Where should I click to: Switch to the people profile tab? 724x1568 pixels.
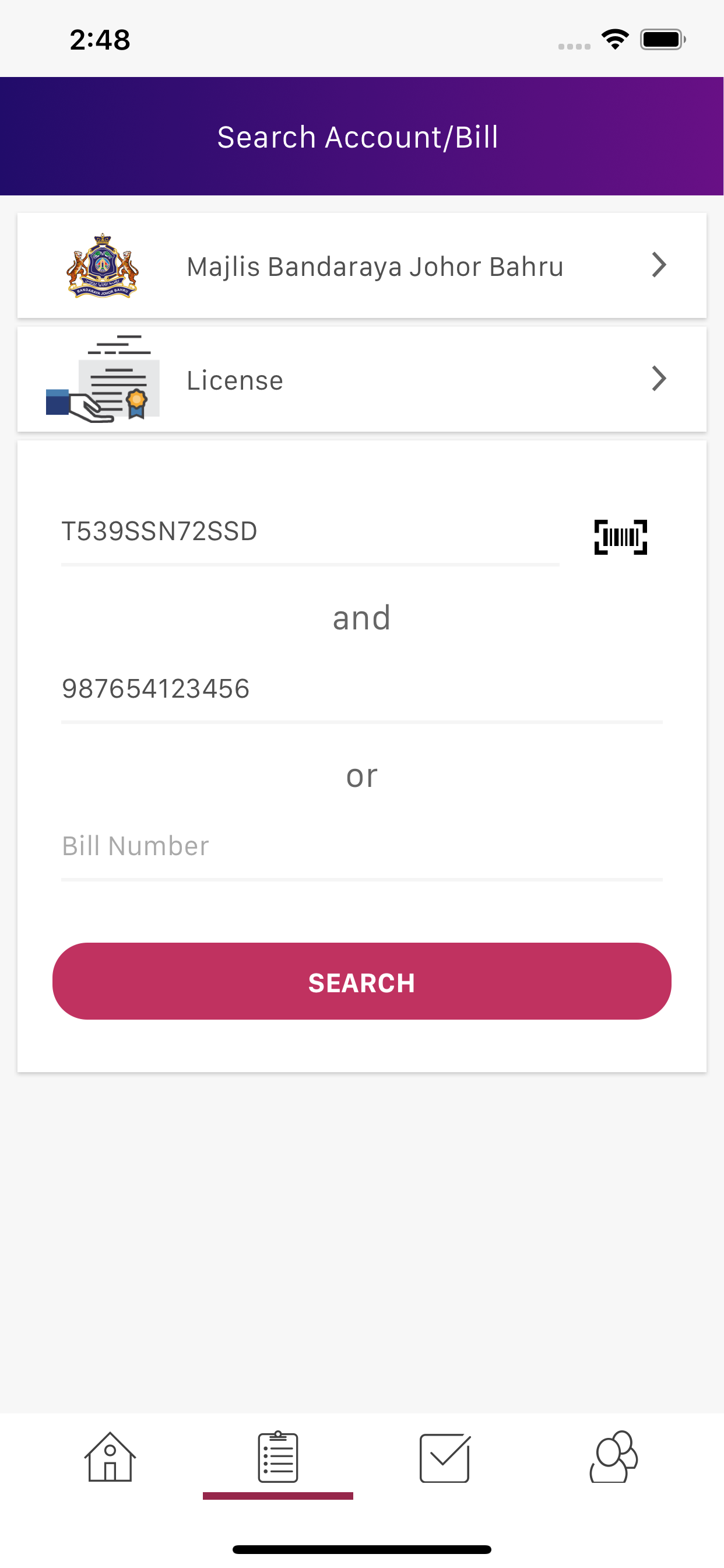coord(613,1457)
